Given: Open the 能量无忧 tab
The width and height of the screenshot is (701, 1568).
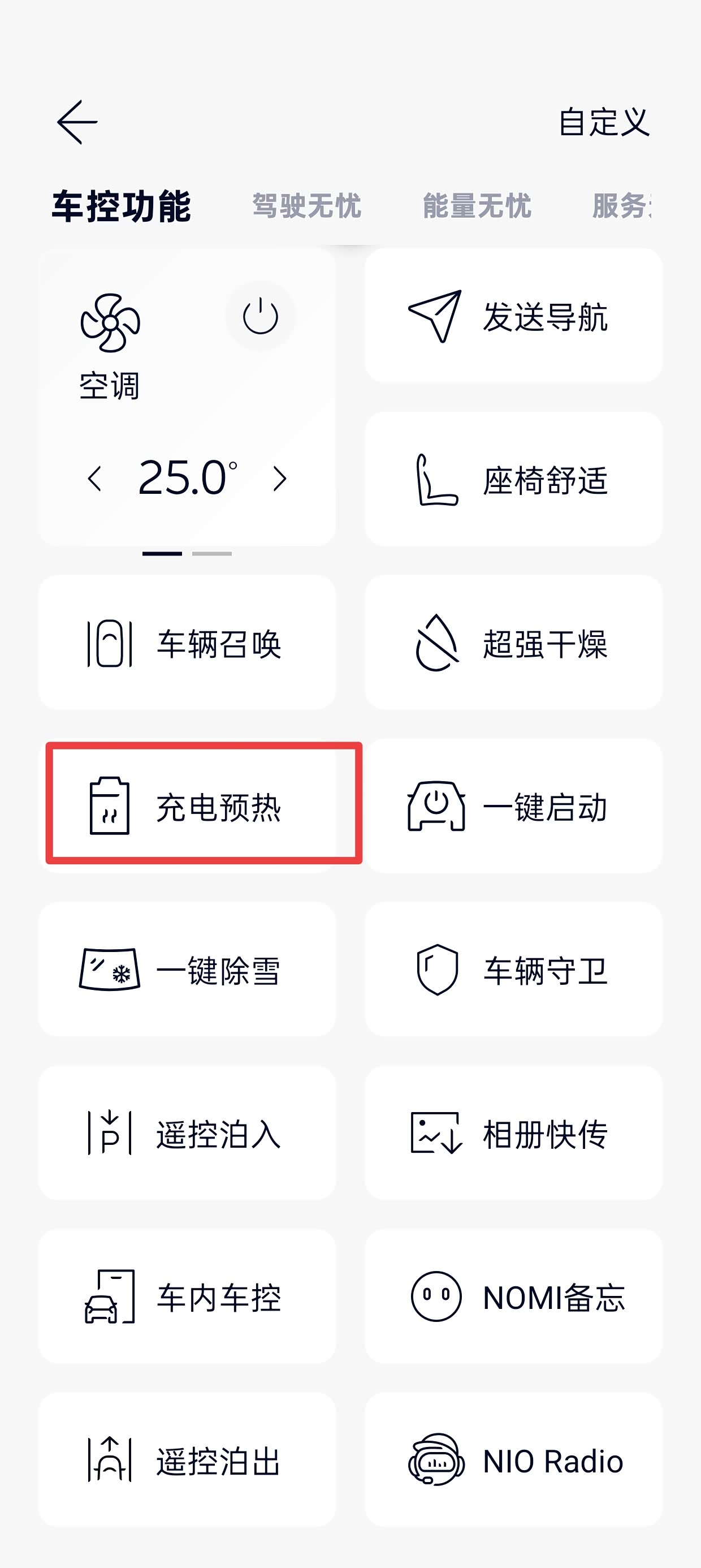Looking at the screenshot, I should (478, 206).
